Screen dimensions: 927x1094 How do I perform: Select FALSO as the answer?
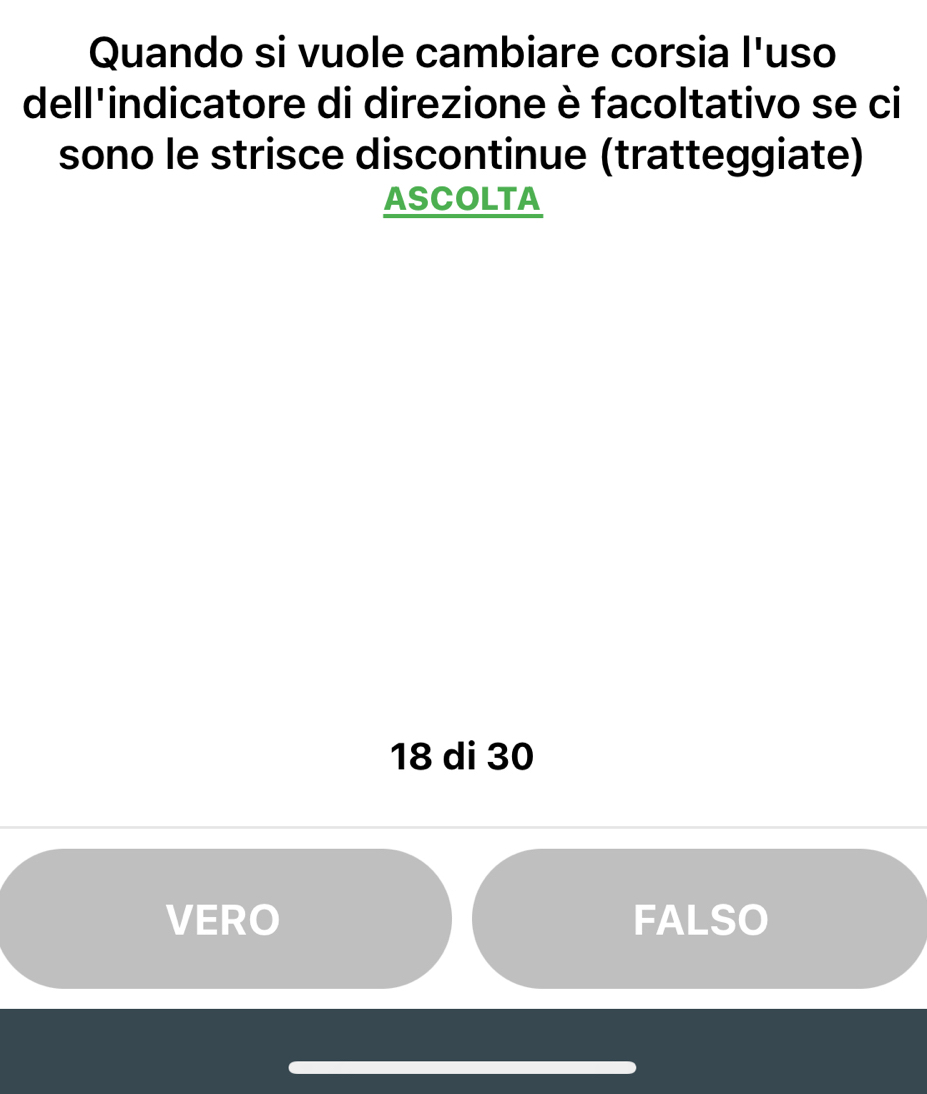point(700,918)
